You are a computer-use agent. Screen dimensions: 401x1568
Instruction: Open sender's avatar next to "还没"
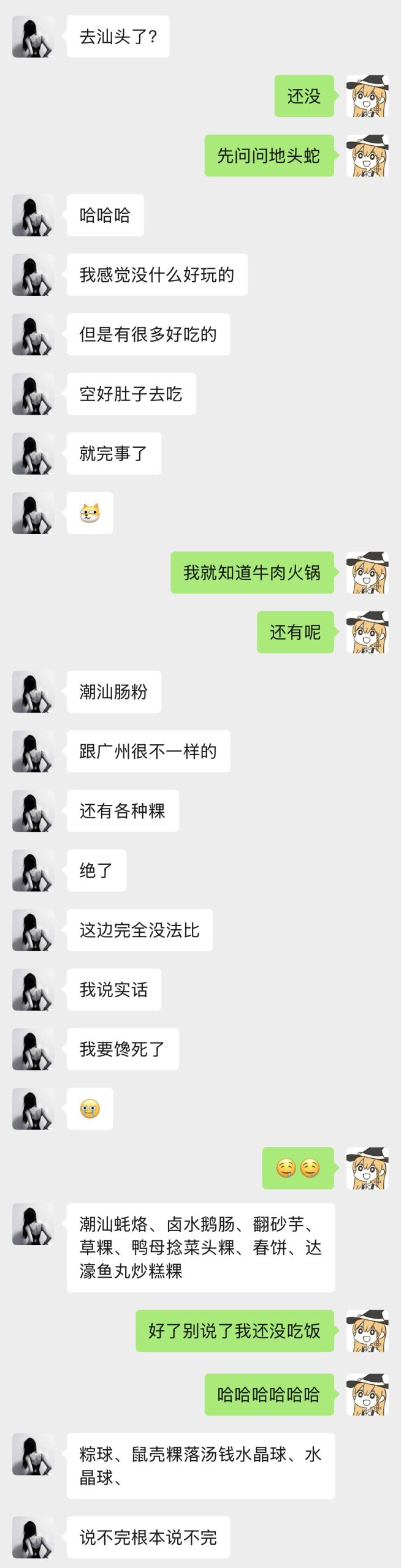367,96
